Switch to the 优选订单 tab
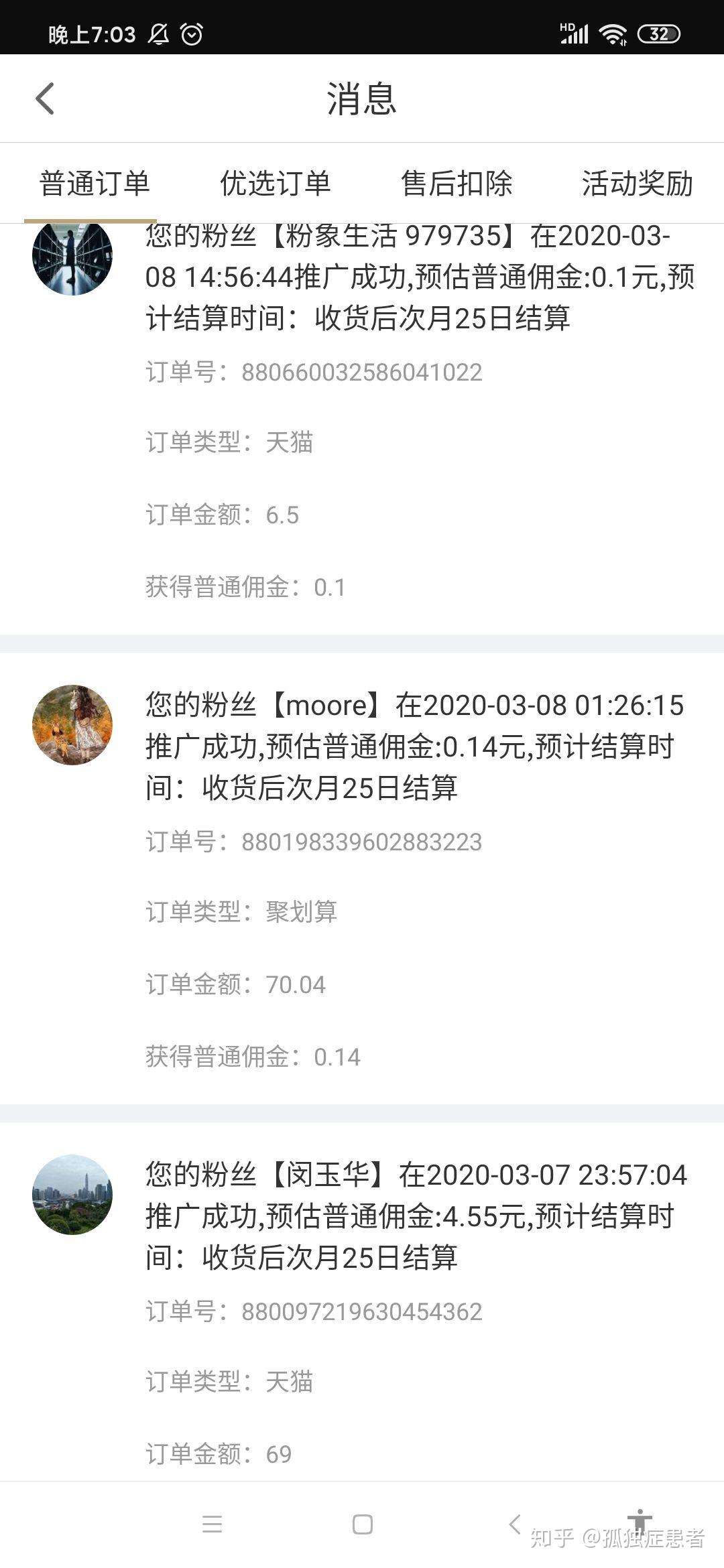The image size is (724, 1568). tap(276, 184)
